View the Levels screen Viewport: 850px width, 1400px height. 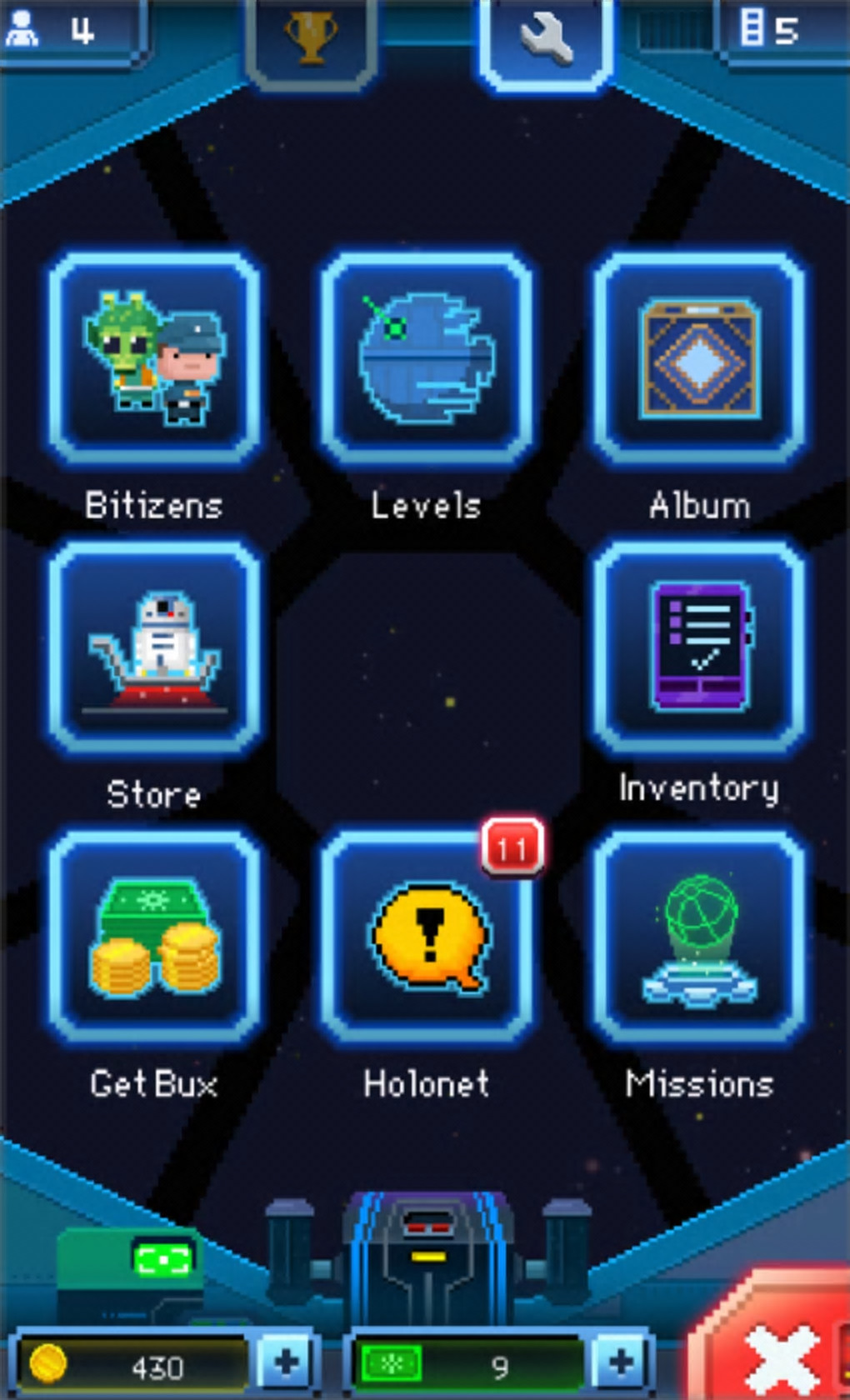click(x=427, y=358)
